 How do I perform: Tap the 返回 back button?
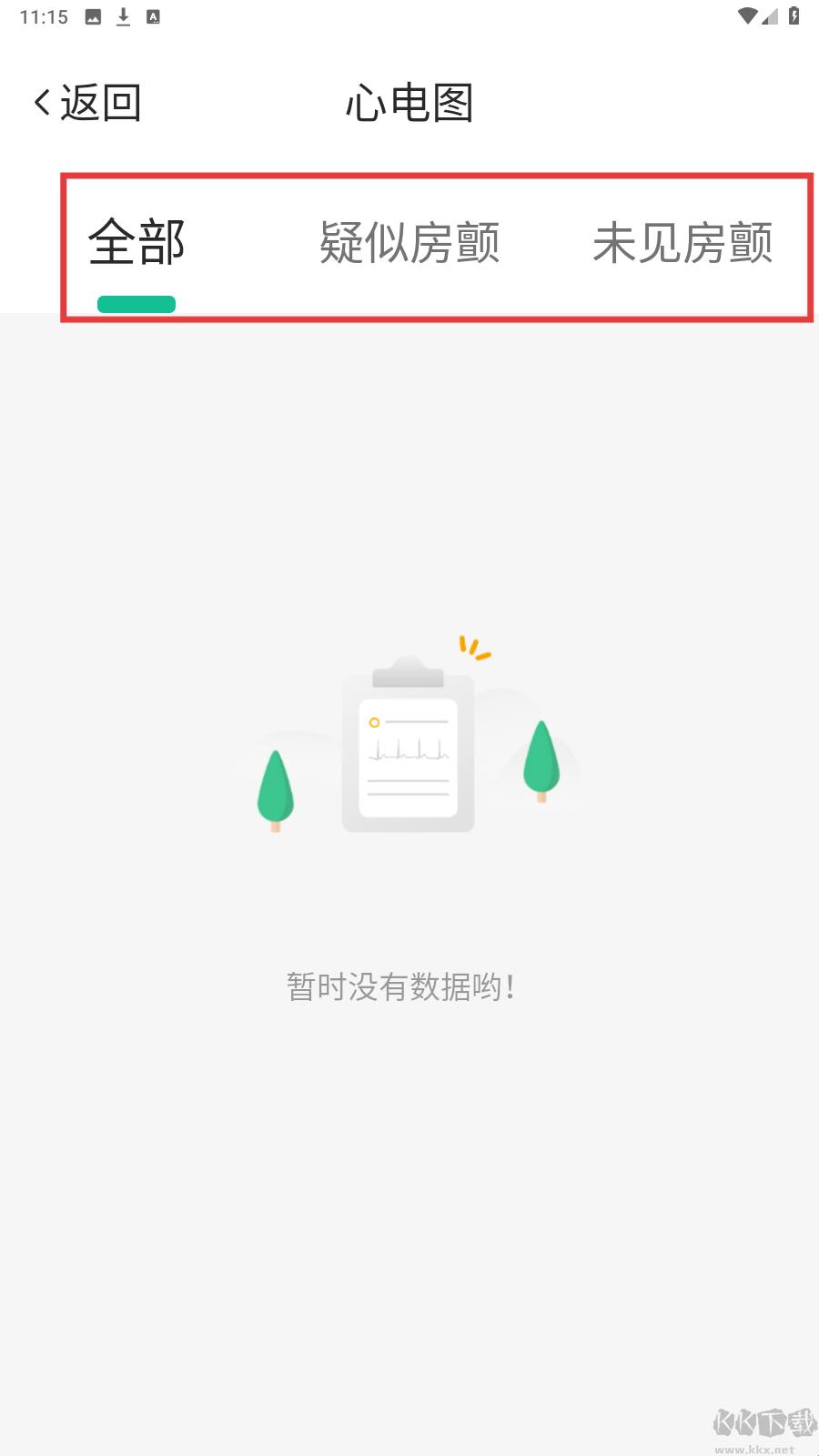(86, 102)
